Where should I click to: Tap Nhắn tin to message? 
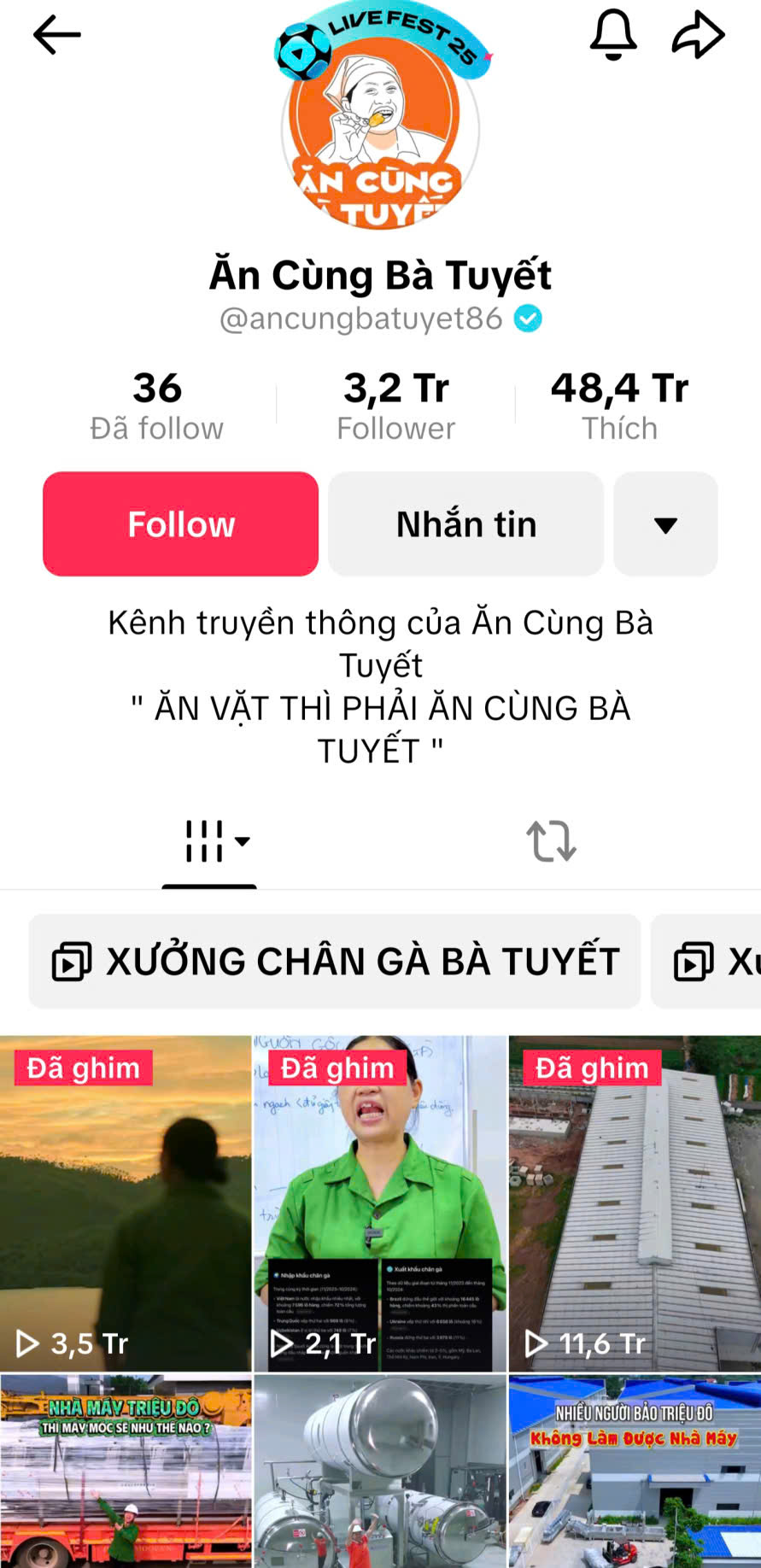465,524
